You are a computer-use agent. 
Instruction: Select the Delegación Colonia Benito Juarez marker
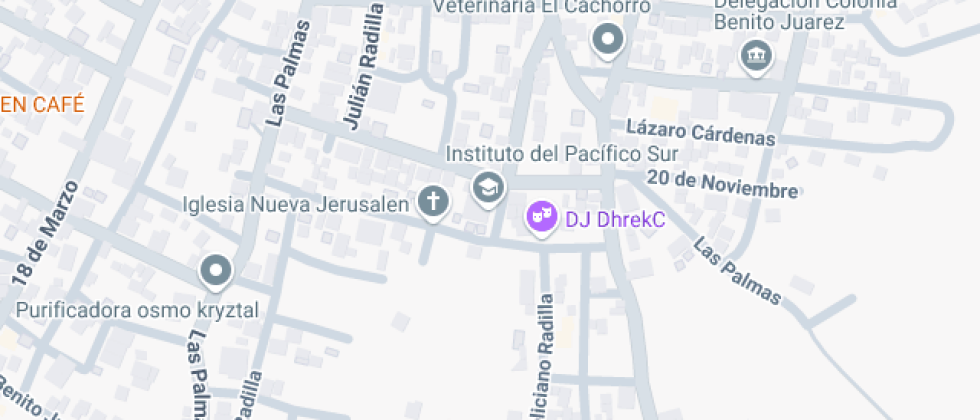755,55
